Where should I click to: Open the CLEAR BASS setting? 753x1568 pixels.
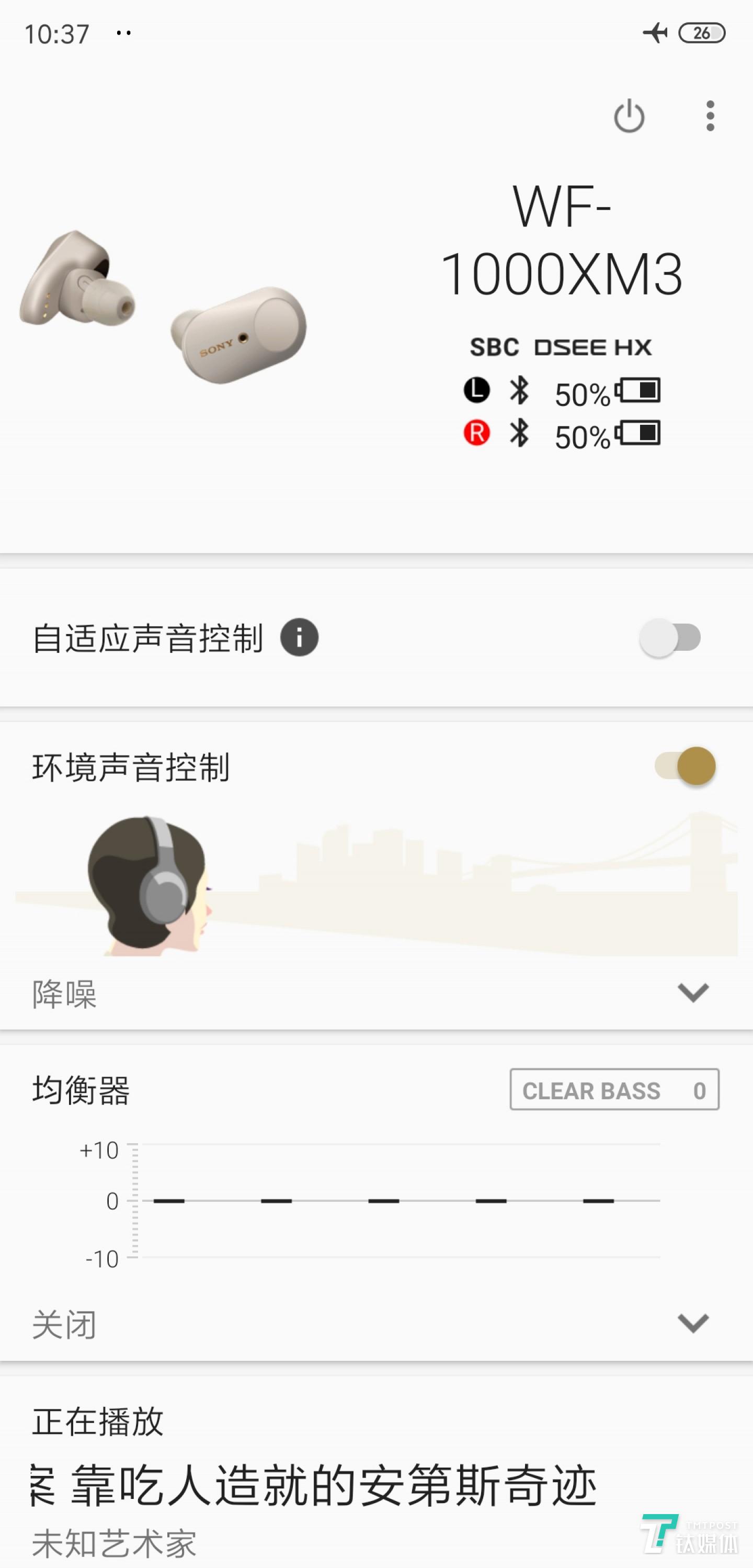click(614, 1091)
